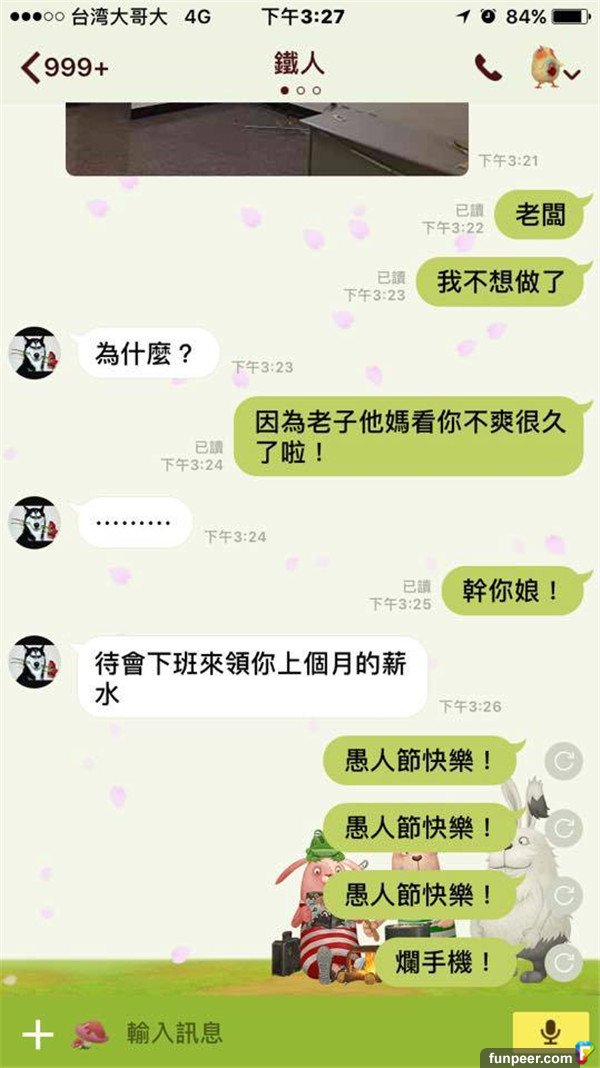This screenshot has width=600, height=1068.
Task: Open the sticker and emoji picker
Action: tap(90, 1033)
